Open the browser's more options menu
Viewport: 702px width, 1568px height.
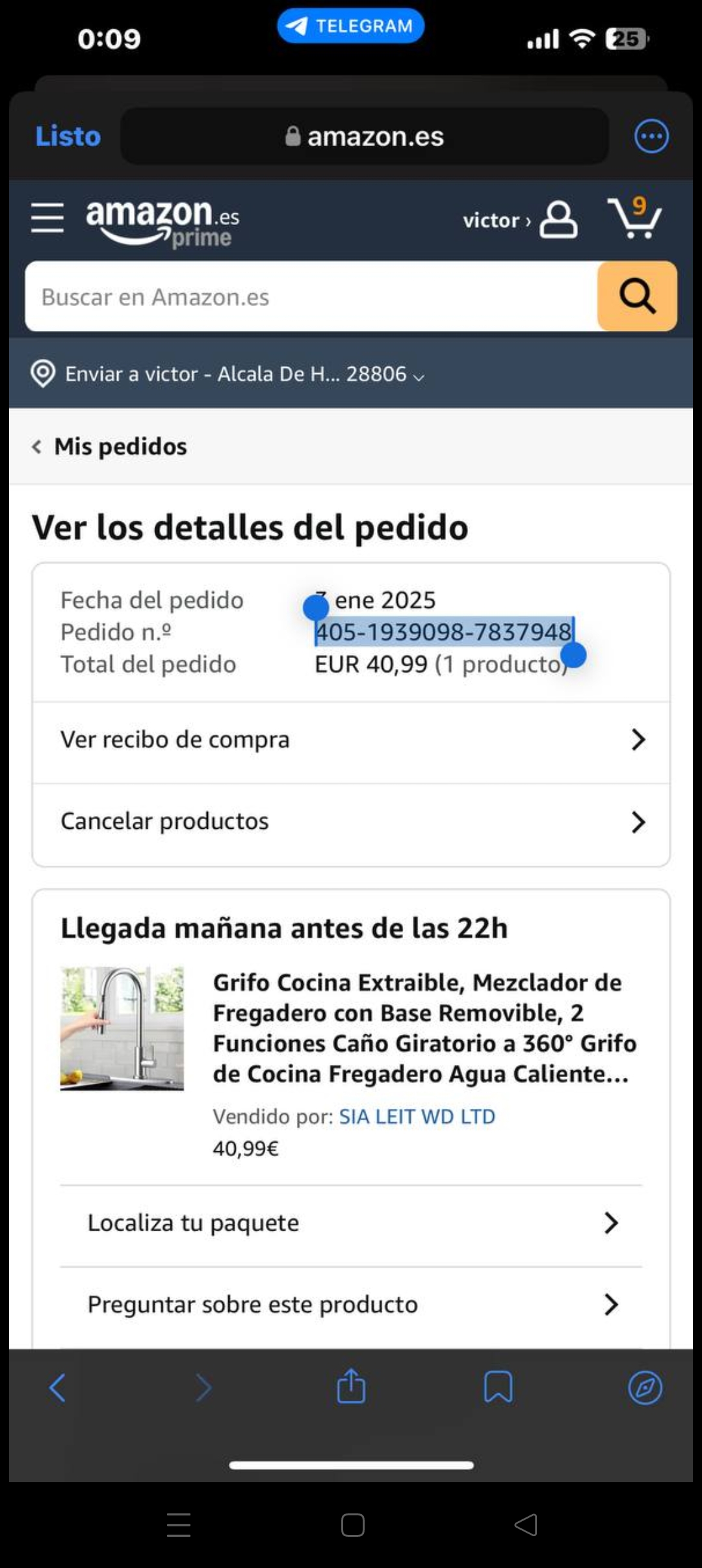(651, 137)
